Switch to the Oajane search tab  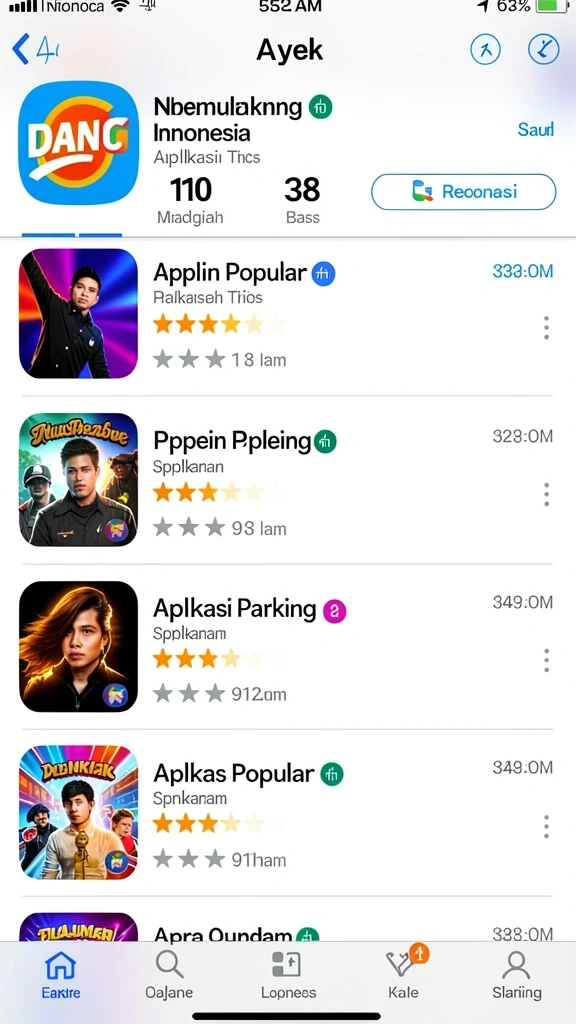point(169,975)
